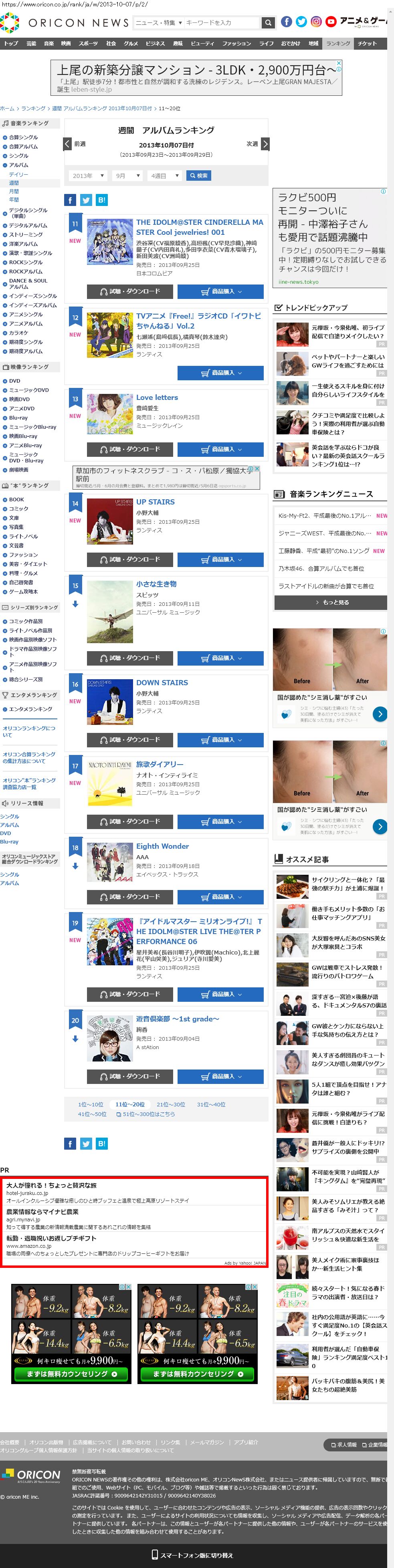Tap the search magnifier button in header
This screenshot has height=1568, width=394.
point(268,22)
